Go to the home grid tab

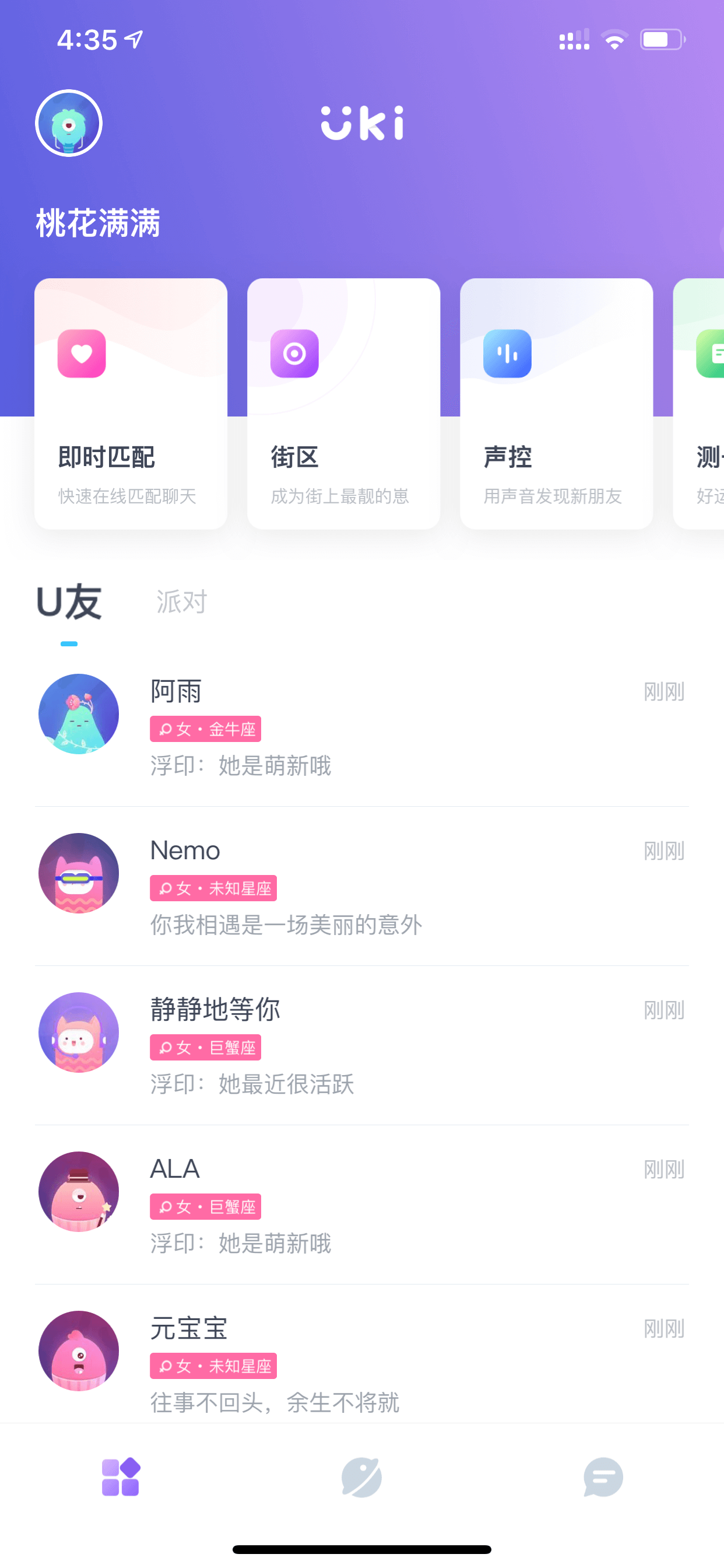pos(121,1476)
